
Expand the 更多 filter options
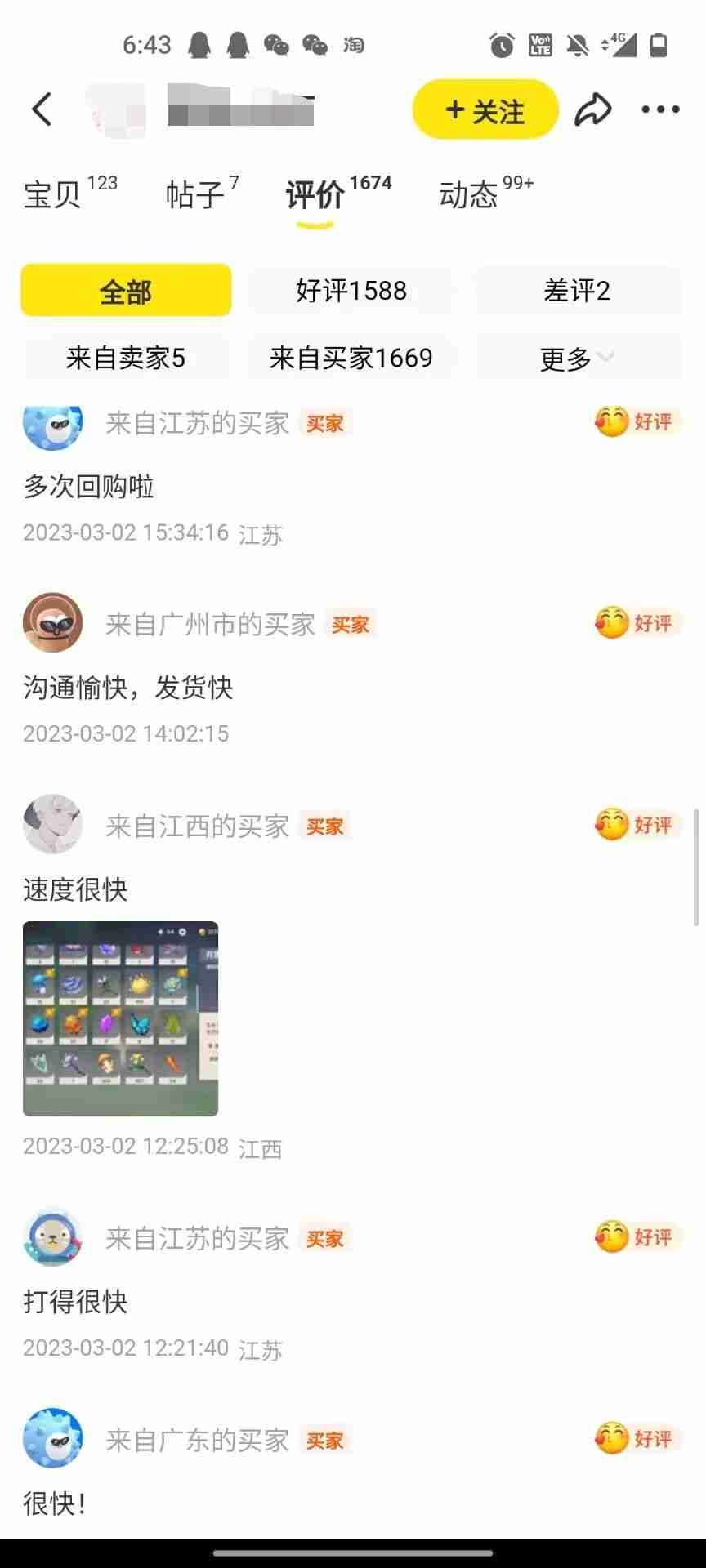pyautogui.click(x=577, y=358)
